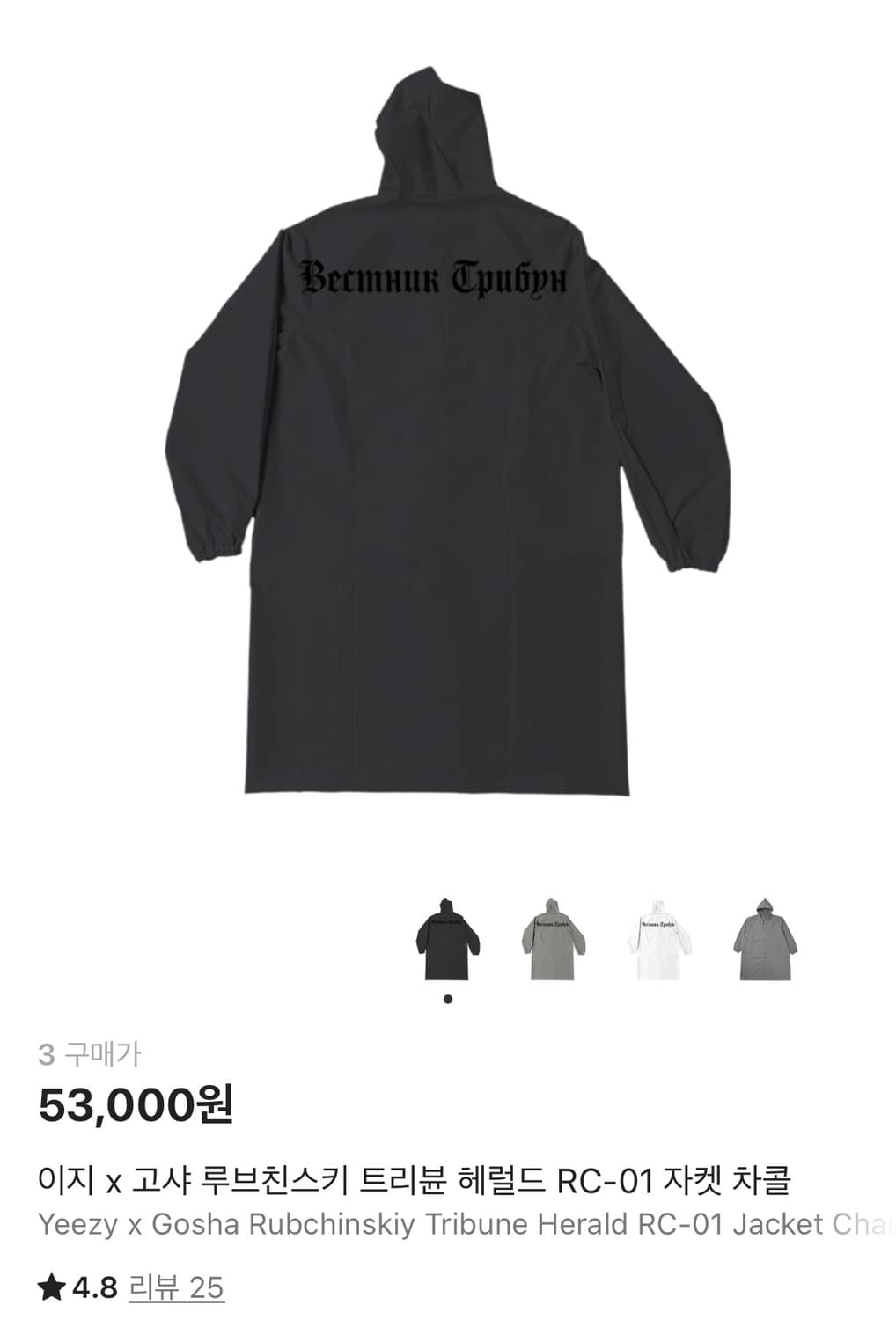Viewport: 896px width, 1320px height.
Task: Click the Вестник Трибун logo on the jacket
Action: (x=436, y=275)
